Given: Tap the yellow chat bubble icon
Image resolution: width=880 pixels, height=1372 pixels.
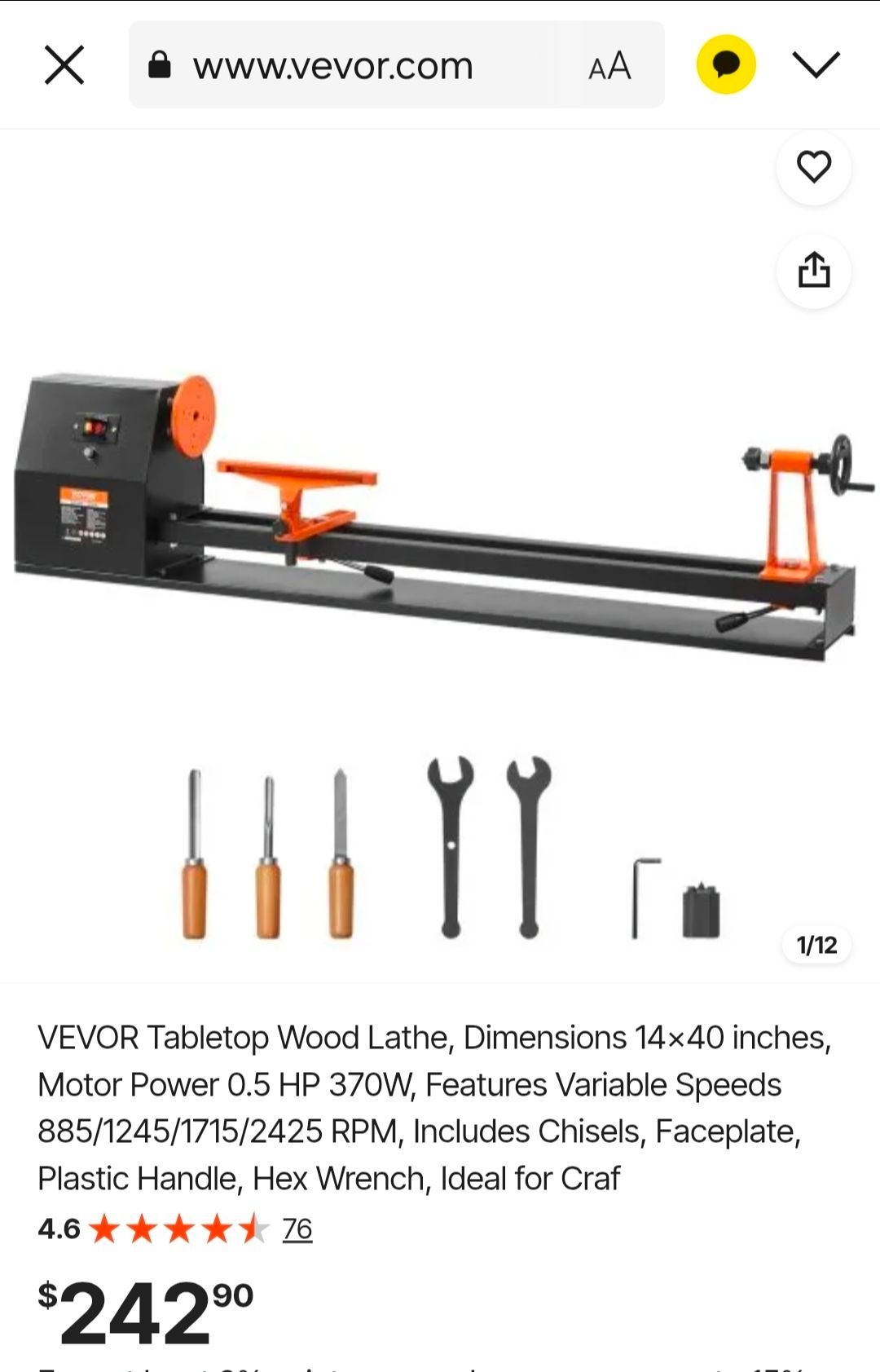Looking at the screenshot, I should pyautogui.click(x=726, y=64).
